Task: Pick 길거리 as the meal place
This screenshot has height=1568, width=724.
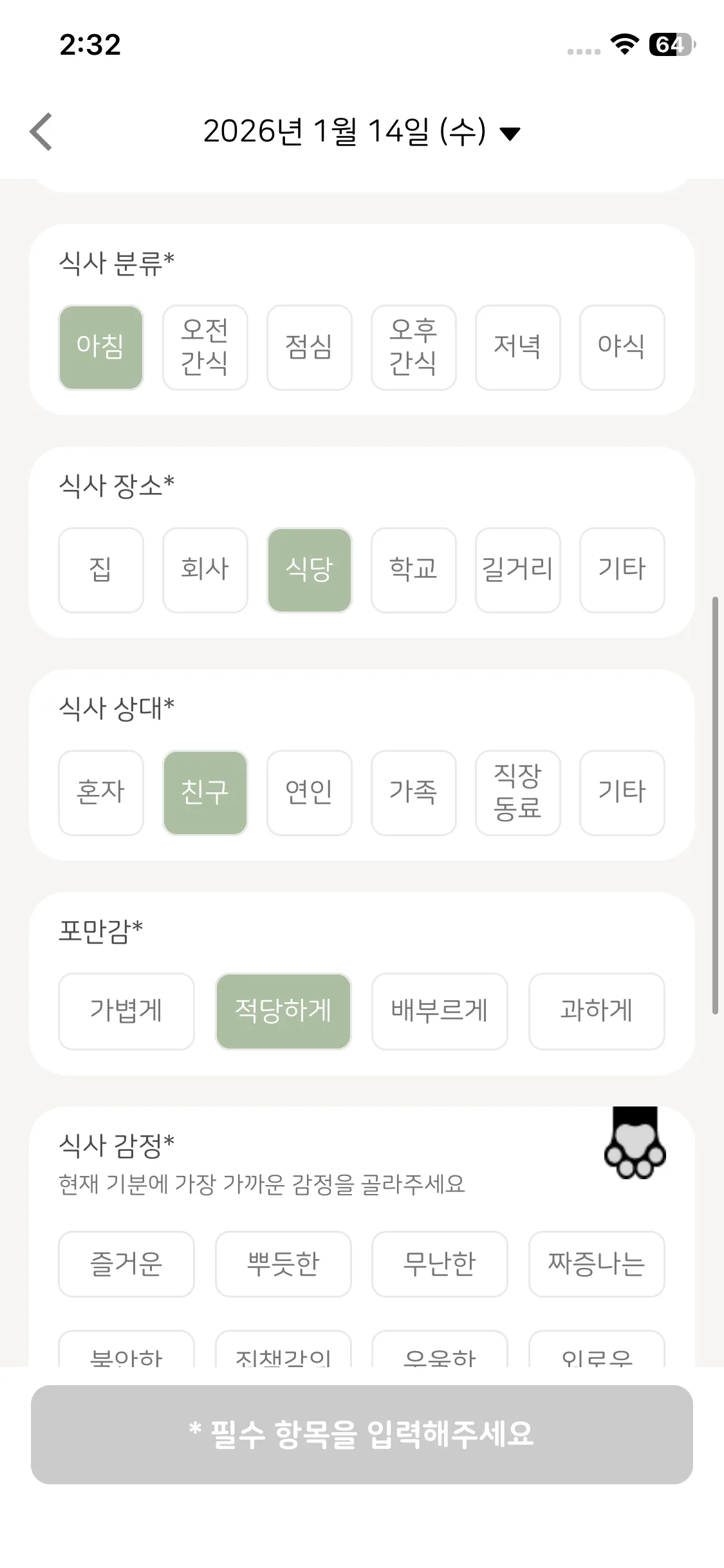Action: coord(517,570)
